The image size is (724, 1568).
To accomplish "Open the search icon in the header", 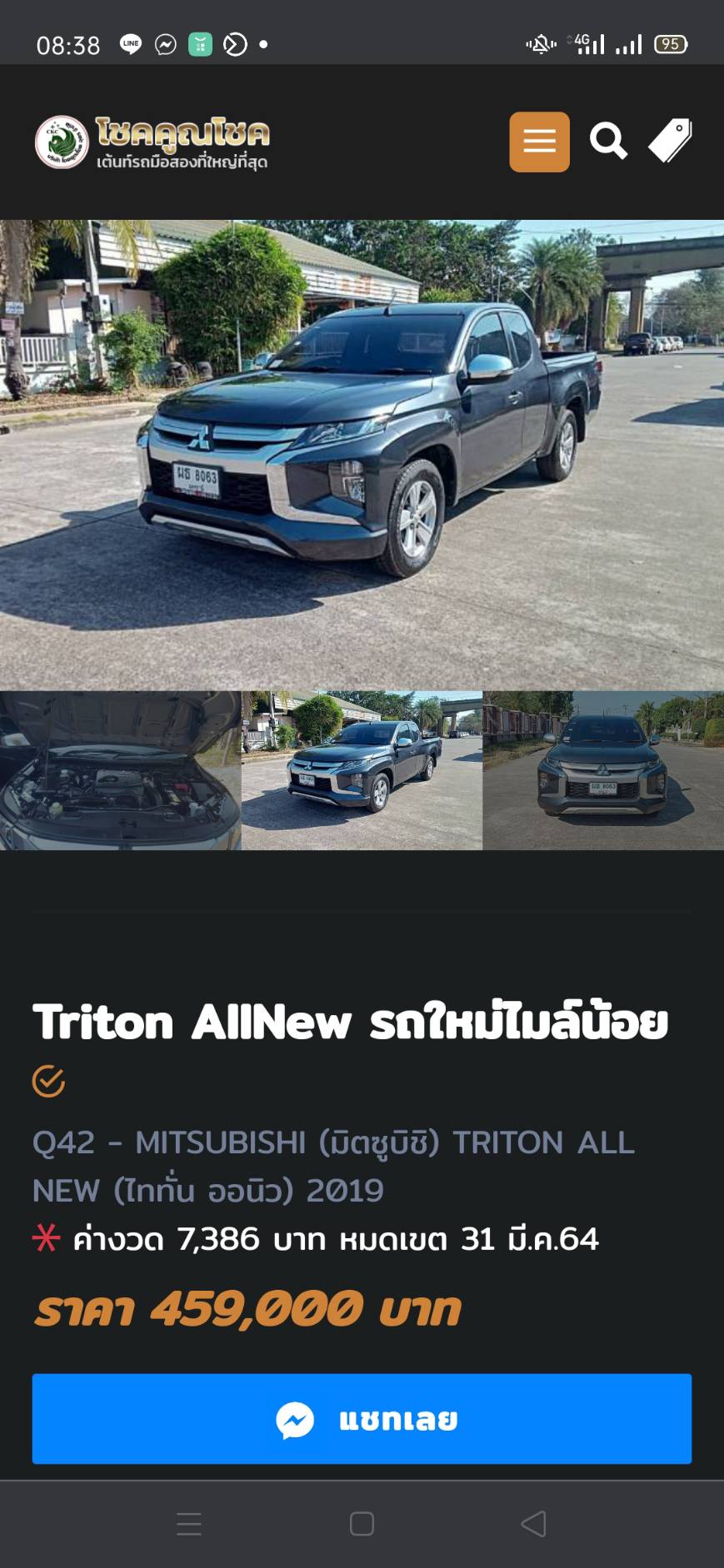I will (608, 141).
